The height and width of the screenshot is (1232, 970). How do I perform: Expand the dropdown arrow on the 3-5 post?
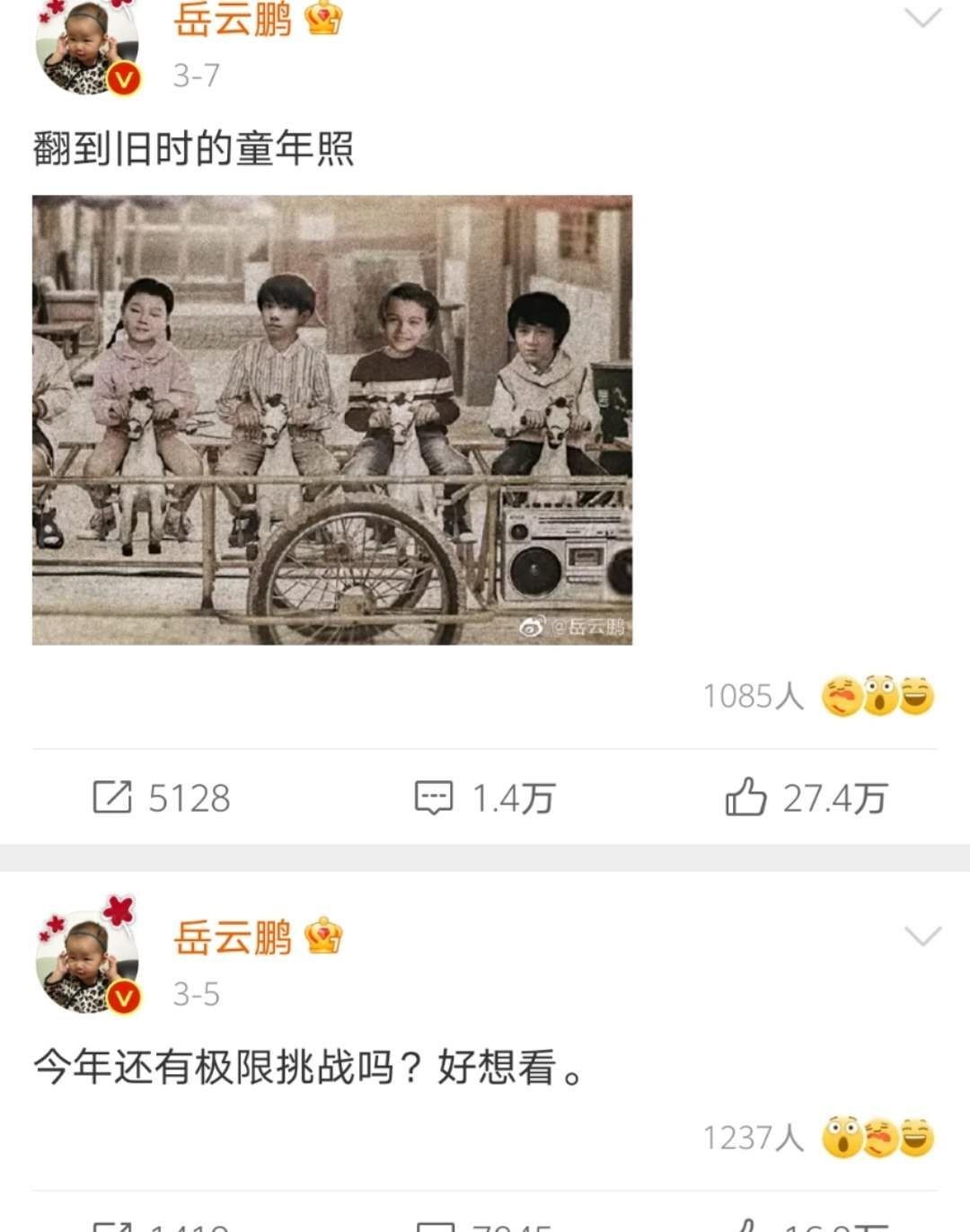(x=922, y=937)
